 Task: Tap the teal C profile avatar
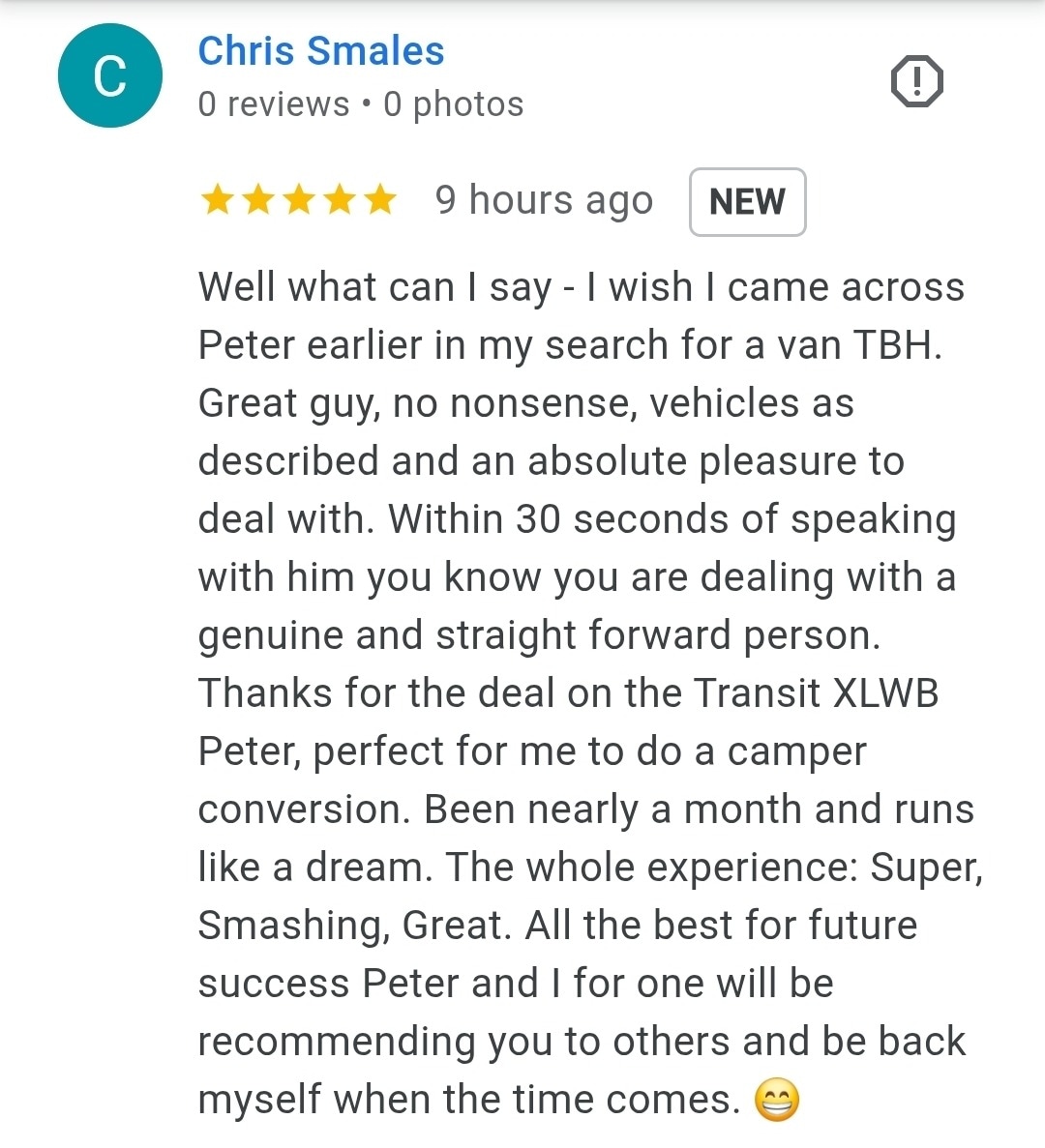110,76
